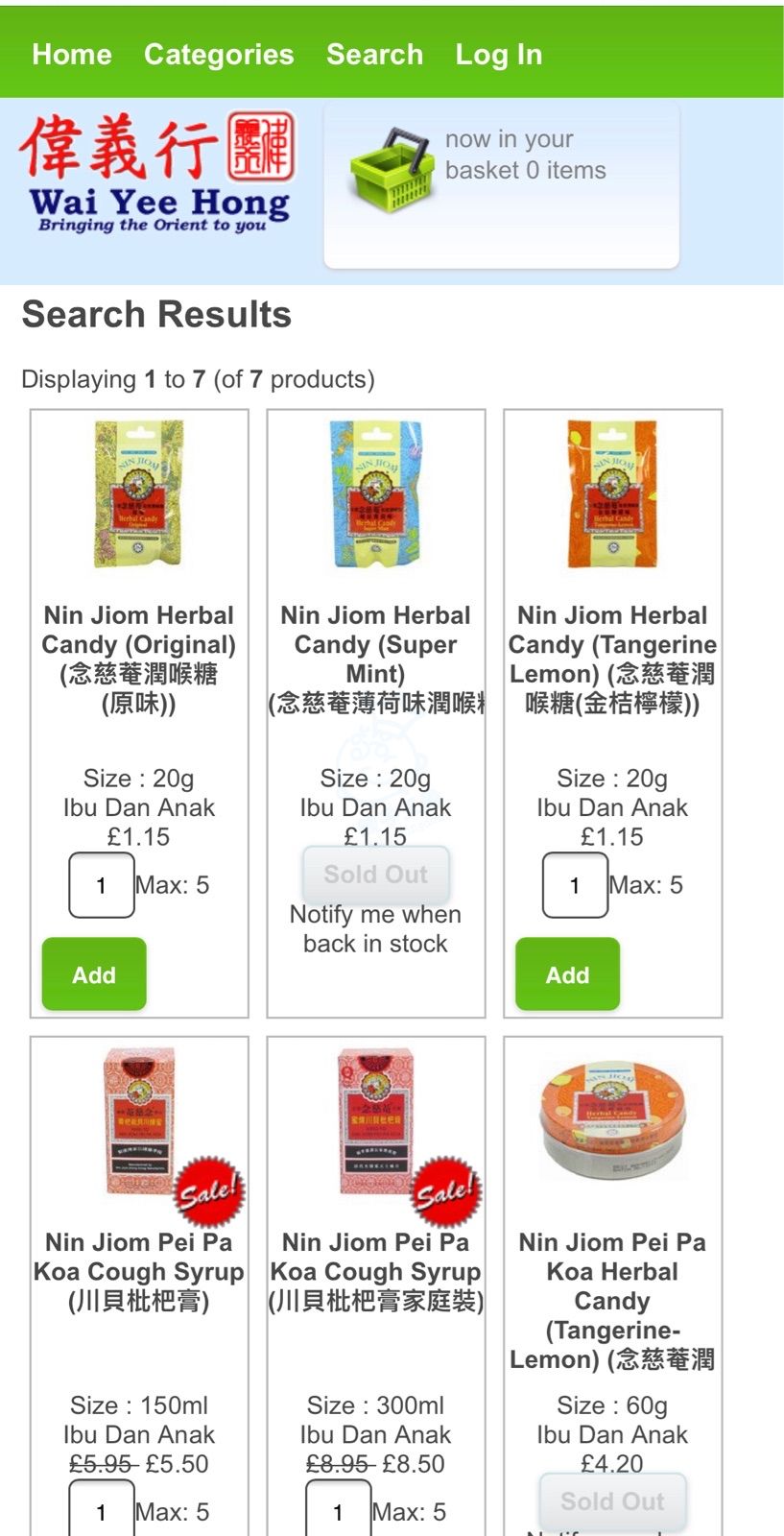Viewport: 784px width, 1536px height.
Task: Edit quantity for Herbal Candy (Original)
Action: (x=102, y=885)
